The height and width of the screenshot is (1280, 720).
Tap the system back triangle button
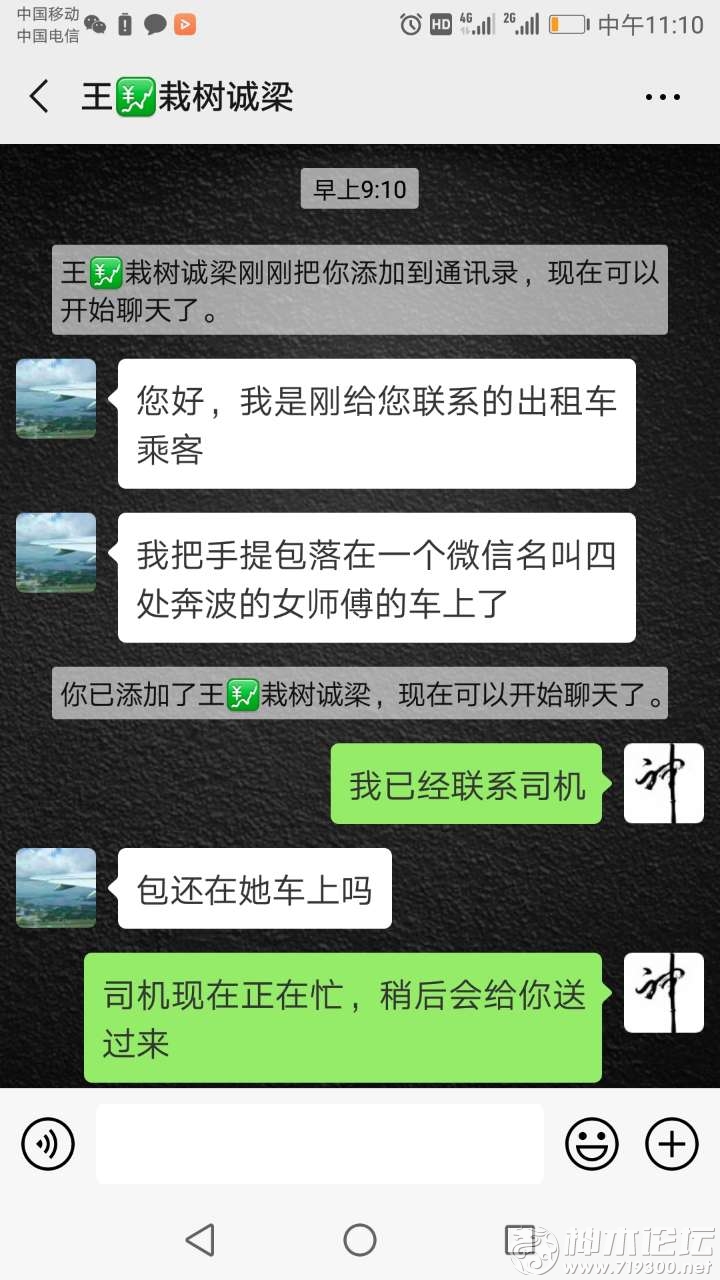click(200, 1240)
